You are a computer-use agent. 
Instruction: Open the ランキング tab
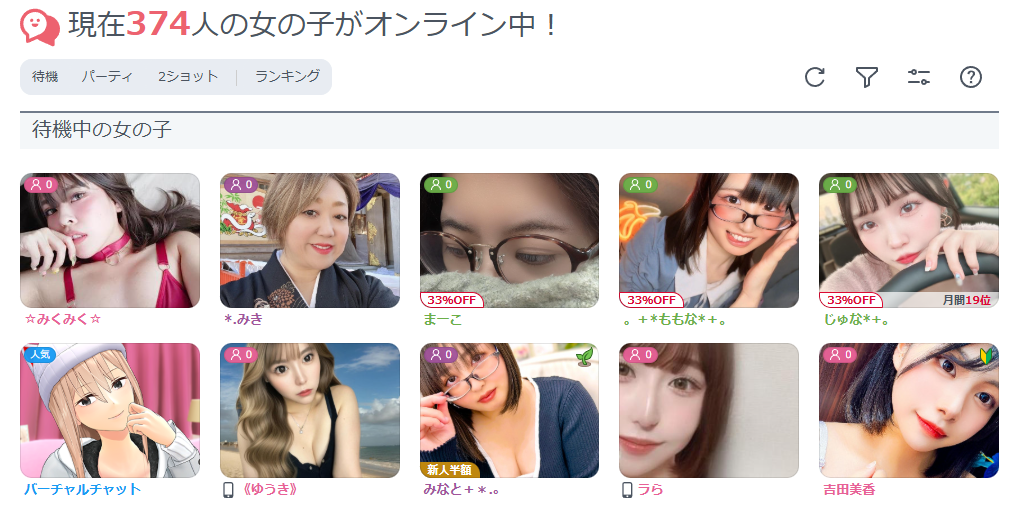(287, 76)
